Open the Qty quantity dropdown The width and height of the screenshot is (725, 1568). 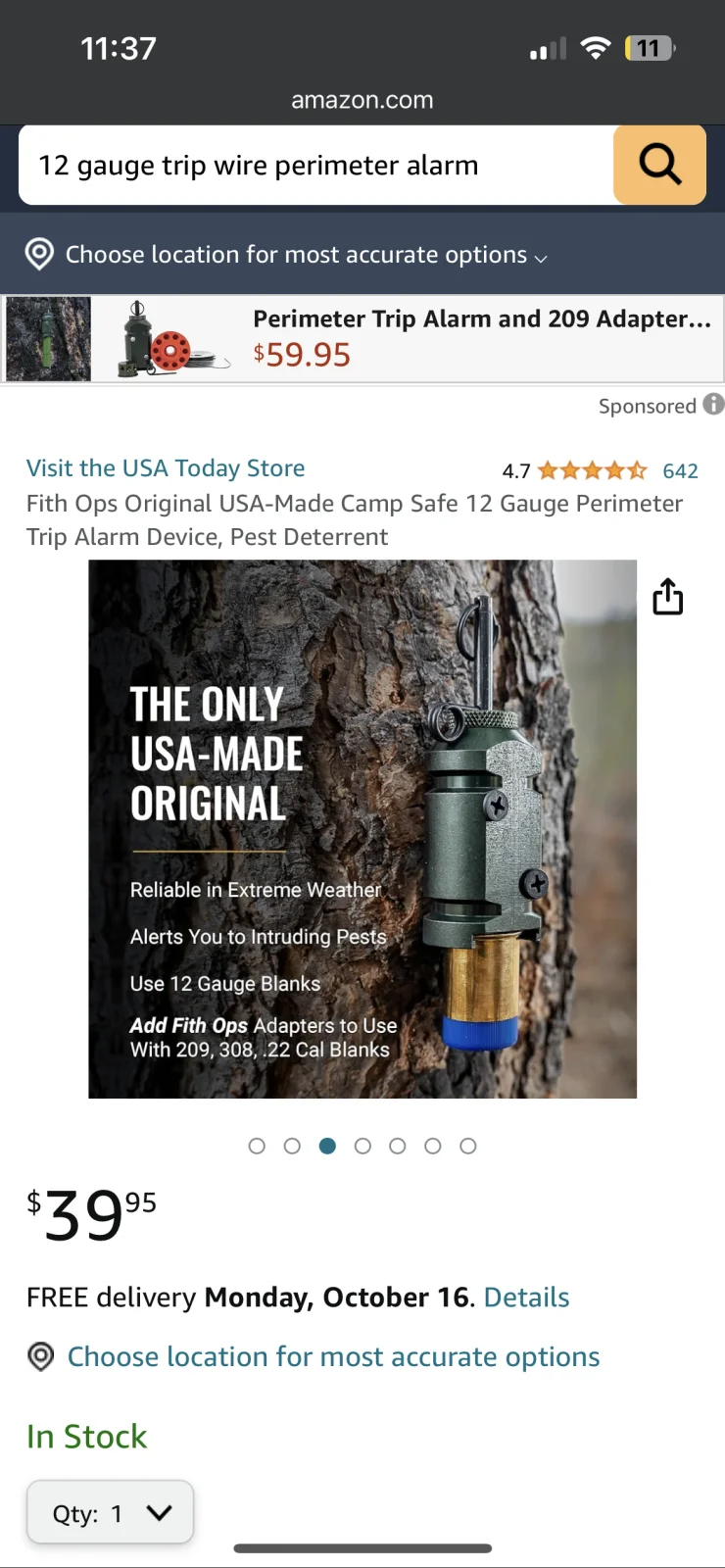pyautogui.click(x=110, y=1513)
